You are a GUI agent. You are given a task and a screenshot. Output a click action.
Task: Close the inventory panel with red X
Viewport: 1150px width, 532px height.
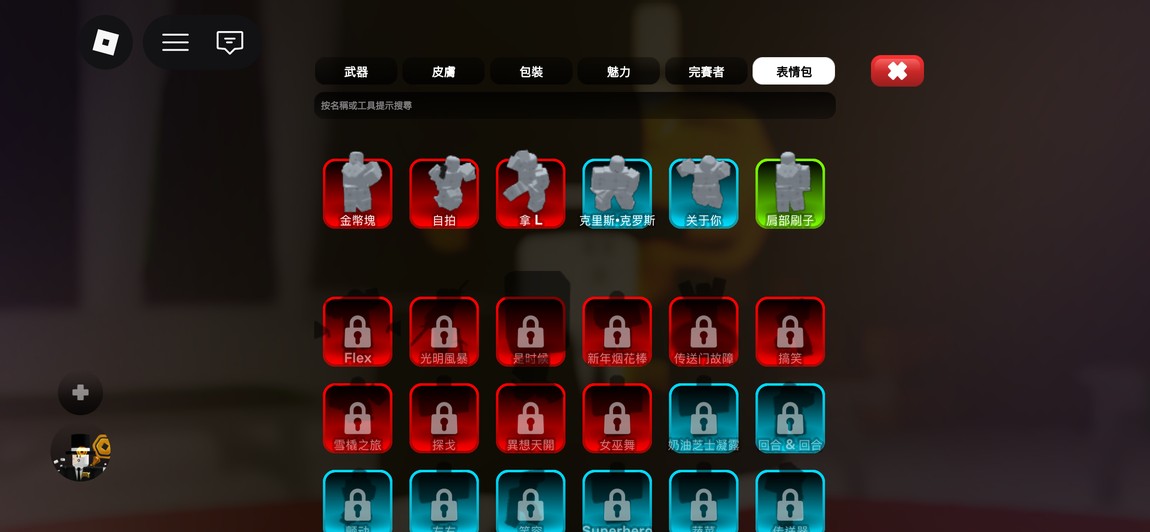pyautogui.click(x=897, y=71)
